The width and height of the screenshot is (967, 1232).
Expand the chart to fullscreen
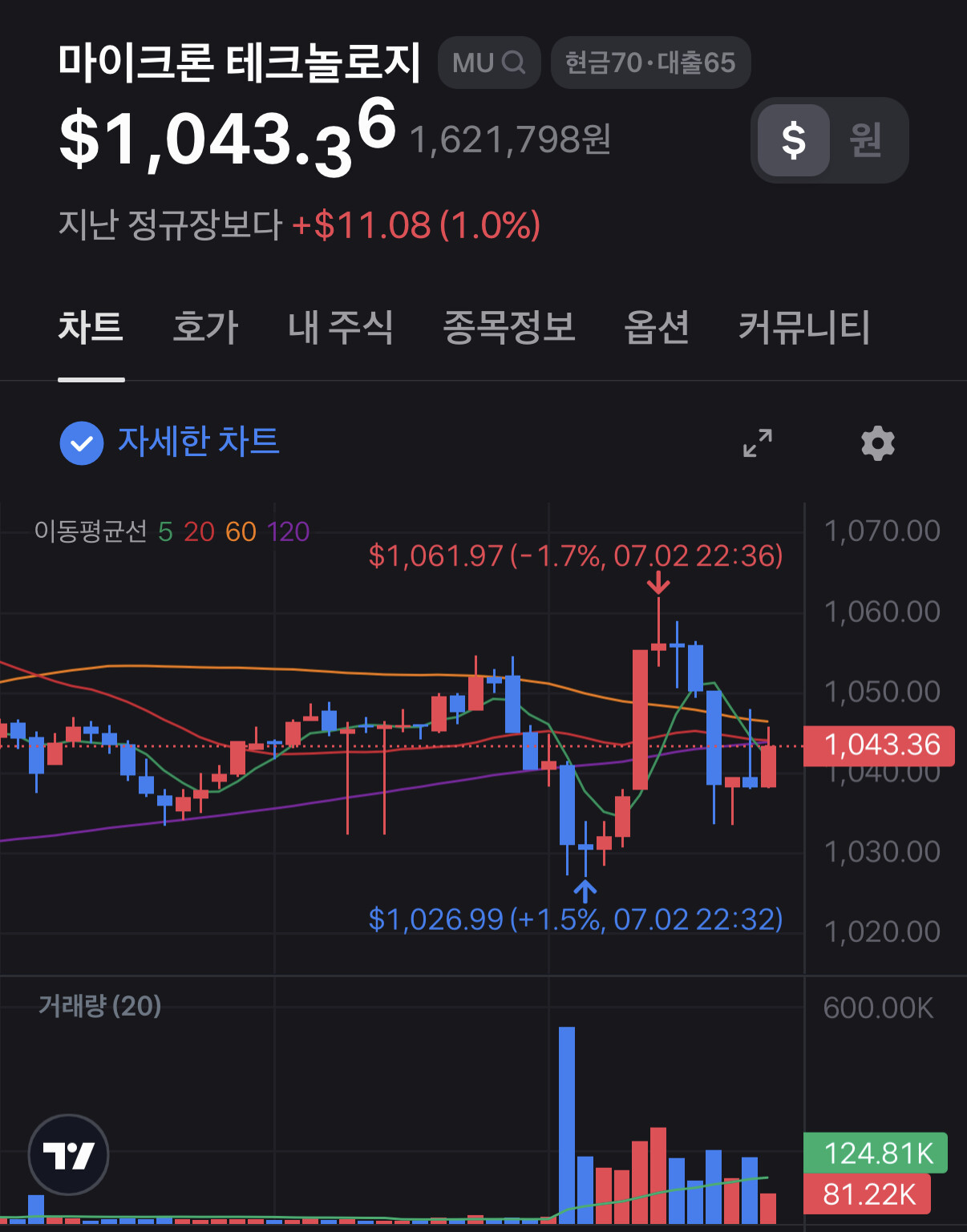[758, 442]
